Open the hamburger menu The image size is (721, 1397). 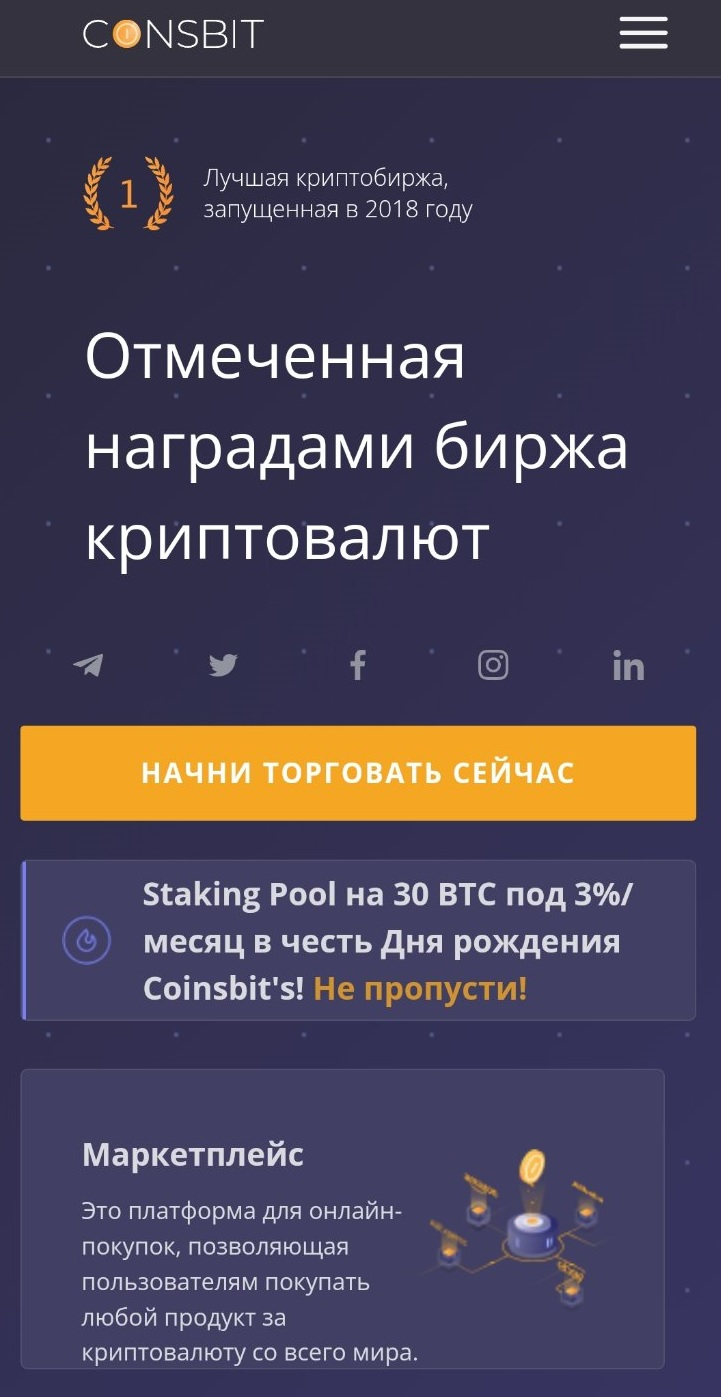click(x=643, y=33)
